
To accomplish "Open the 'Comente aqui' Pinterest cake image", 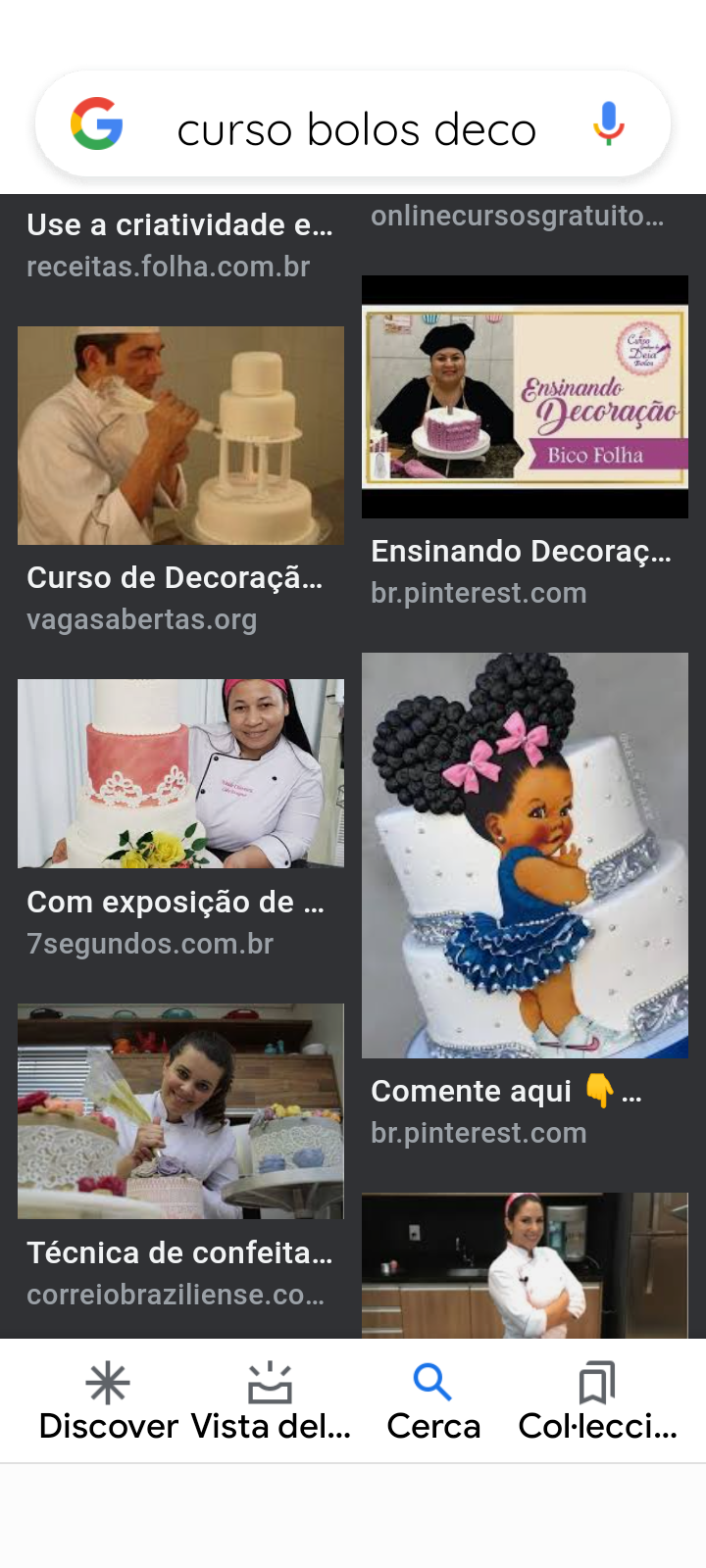I will point(525,855).
